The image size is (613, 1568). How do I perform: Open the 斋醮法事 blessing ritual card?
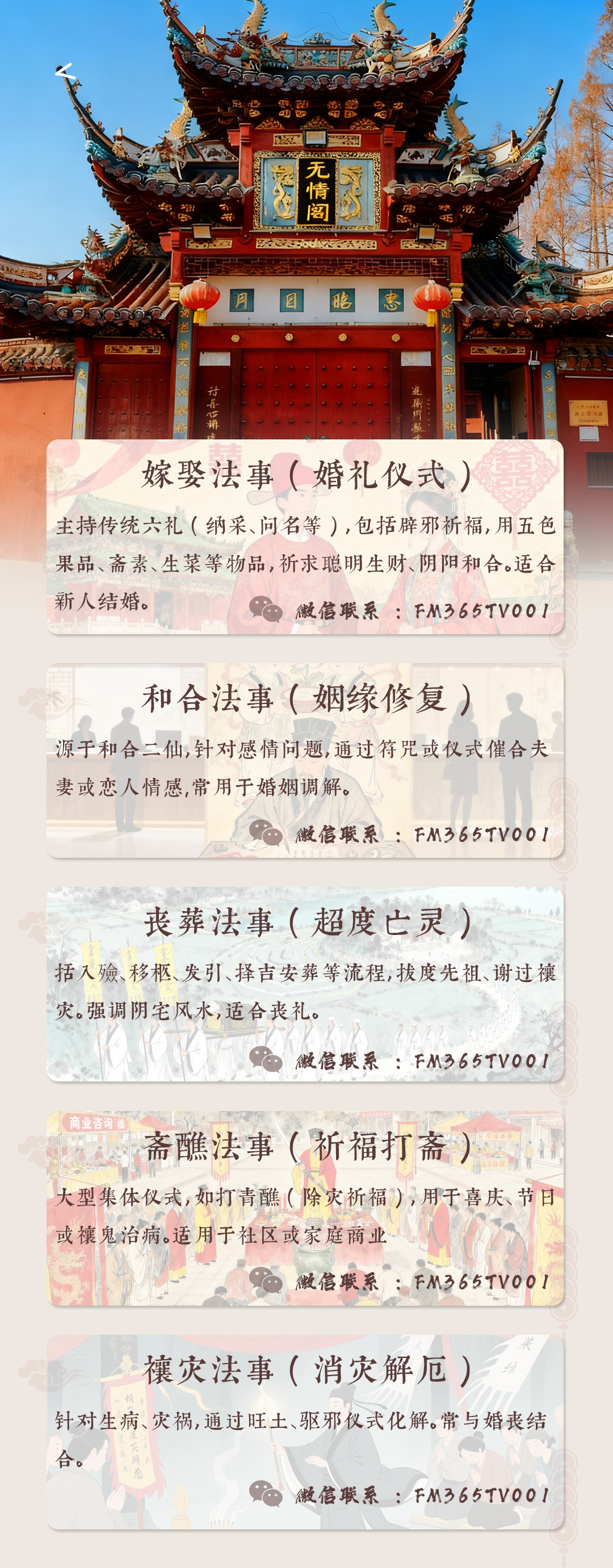point(305,1208)
